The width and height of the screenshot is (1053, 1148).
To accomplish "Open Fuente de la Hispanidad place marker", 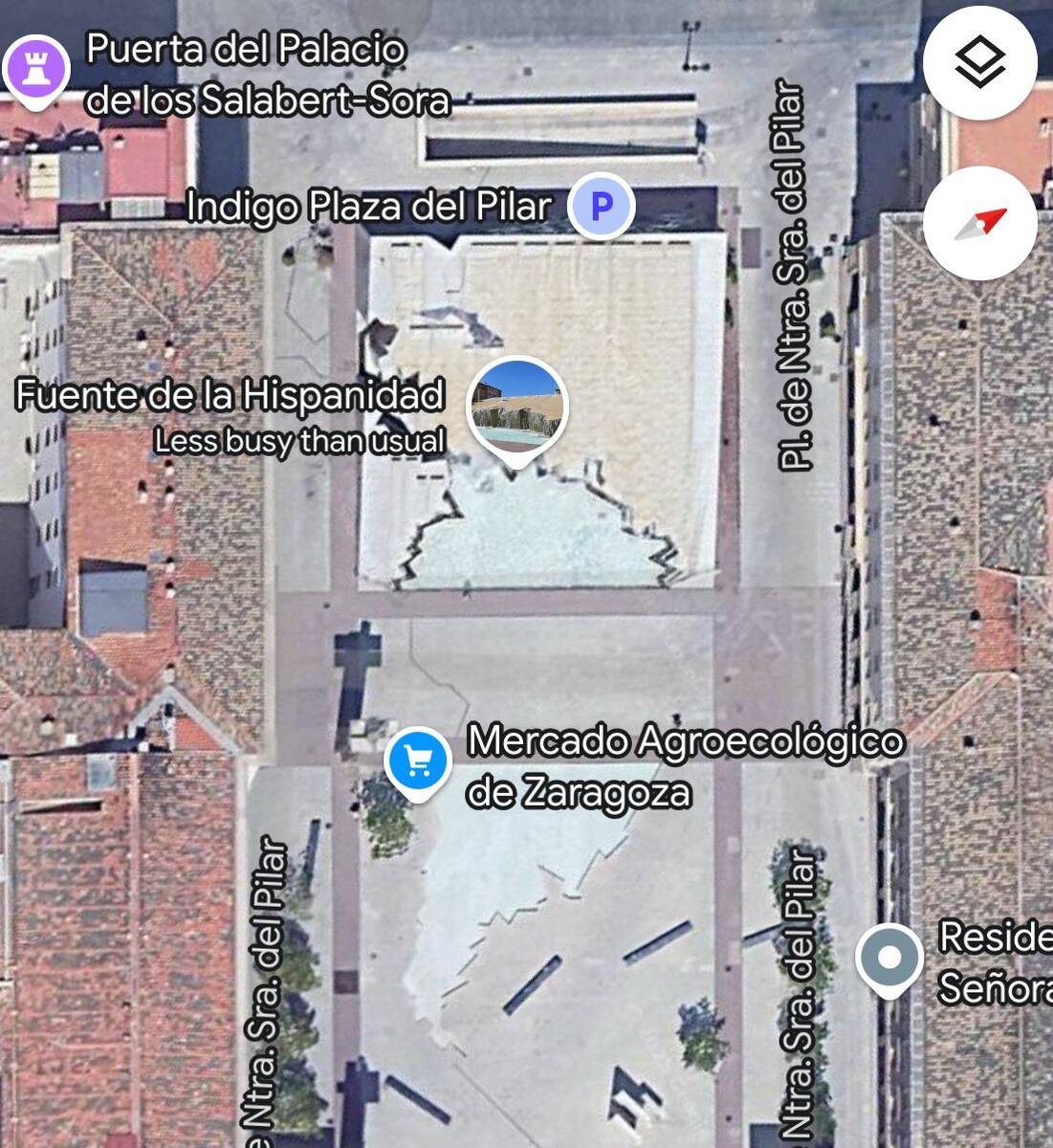I will tap(516, 406).
